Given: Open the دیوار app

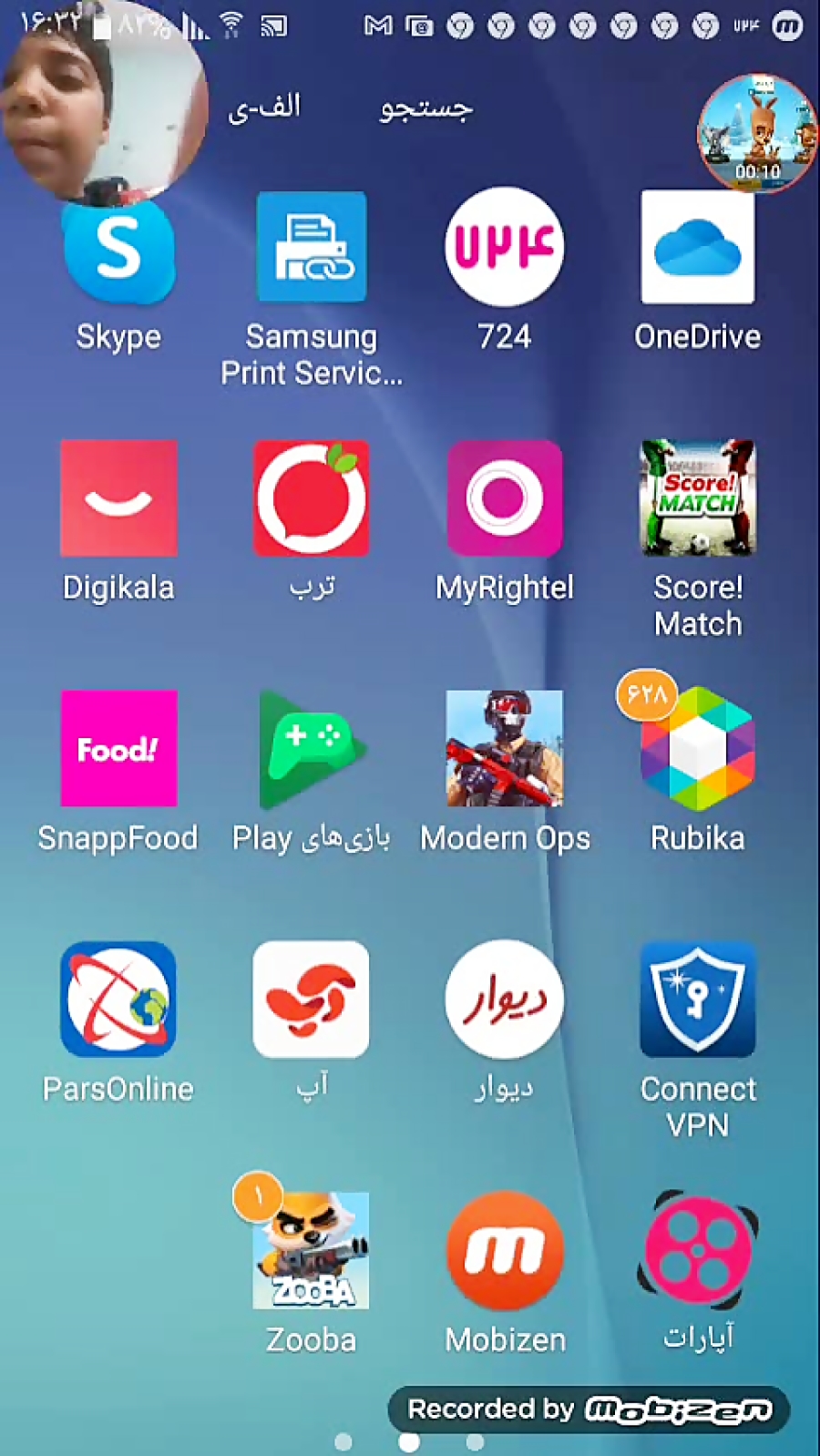Looking at the screenshot, I should [505, 1000].
